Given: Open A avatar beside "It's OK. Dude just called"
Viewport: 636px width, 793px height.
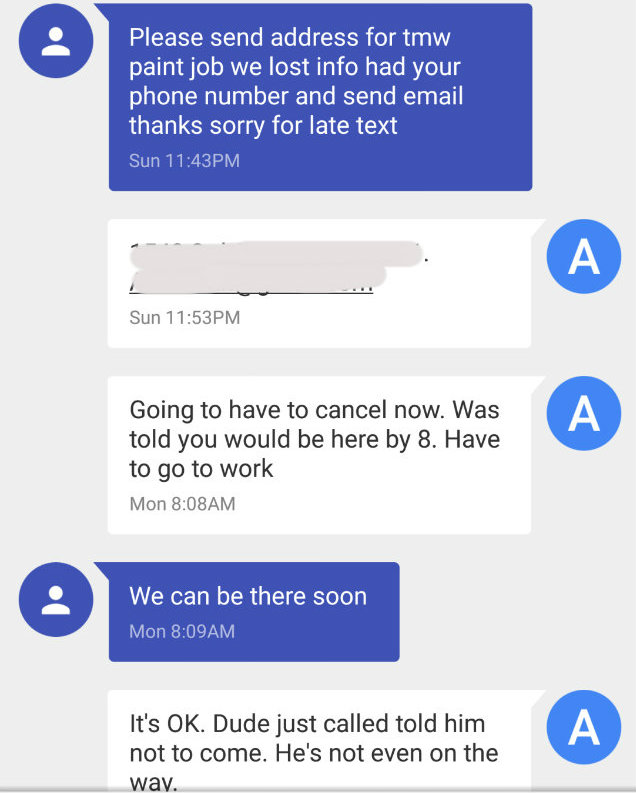Looking at the screenshot, I should click(x=584, y=727).
